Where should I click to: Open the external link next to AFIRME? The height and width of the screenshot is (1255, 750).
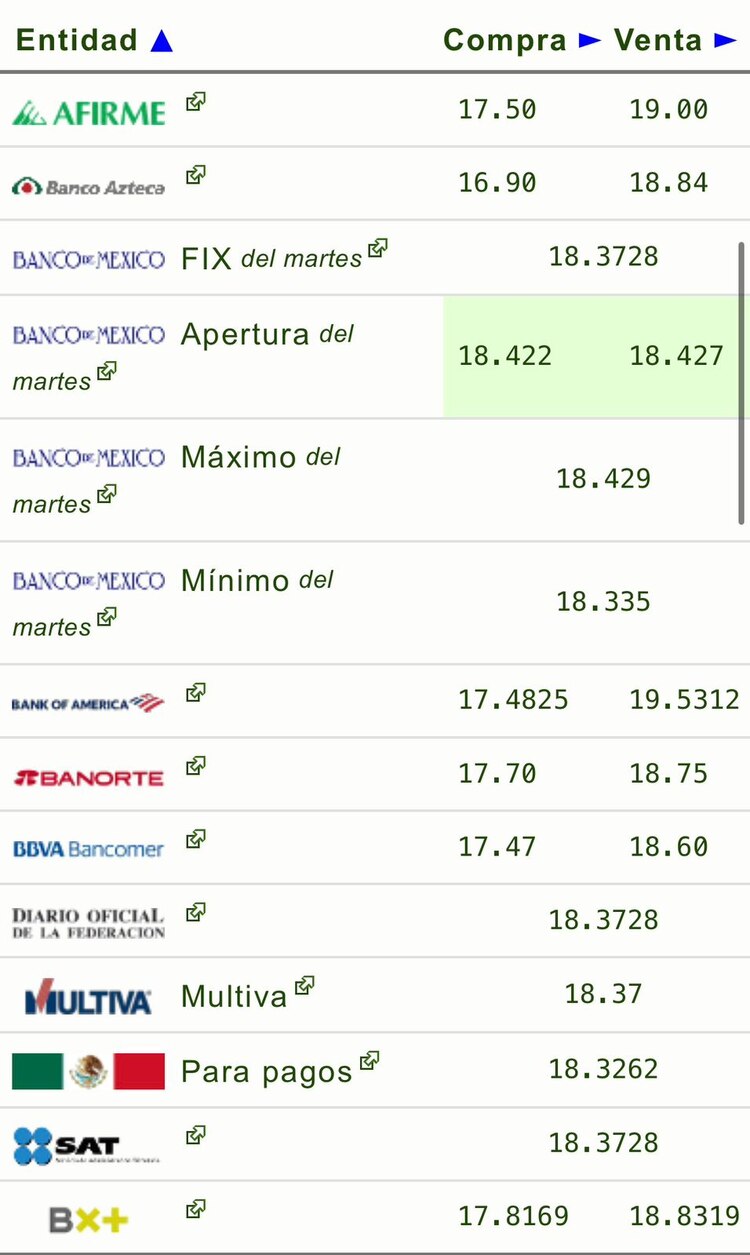(196, 100)
